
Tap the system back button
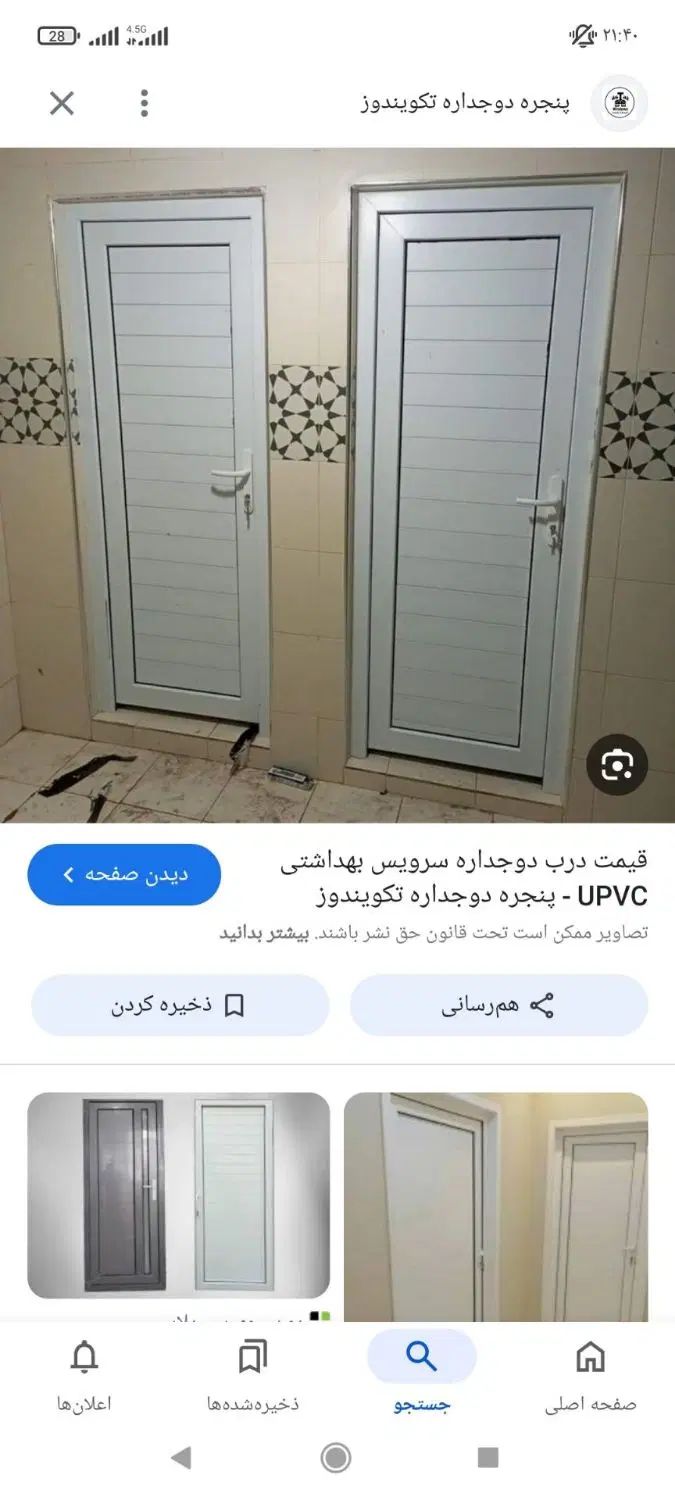click(x=181, y=1458)
